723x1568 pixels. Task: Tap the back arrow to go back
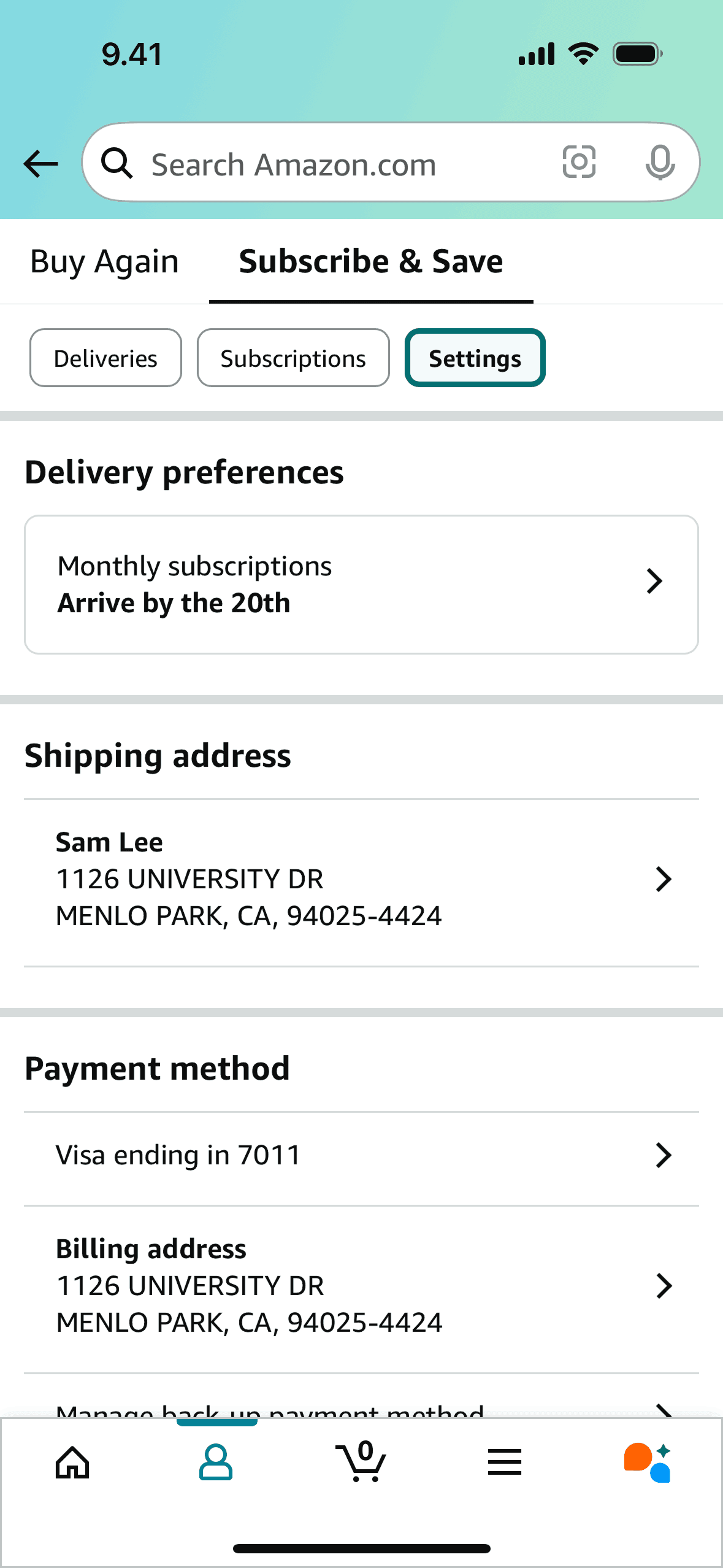click(x=39, y=164)
